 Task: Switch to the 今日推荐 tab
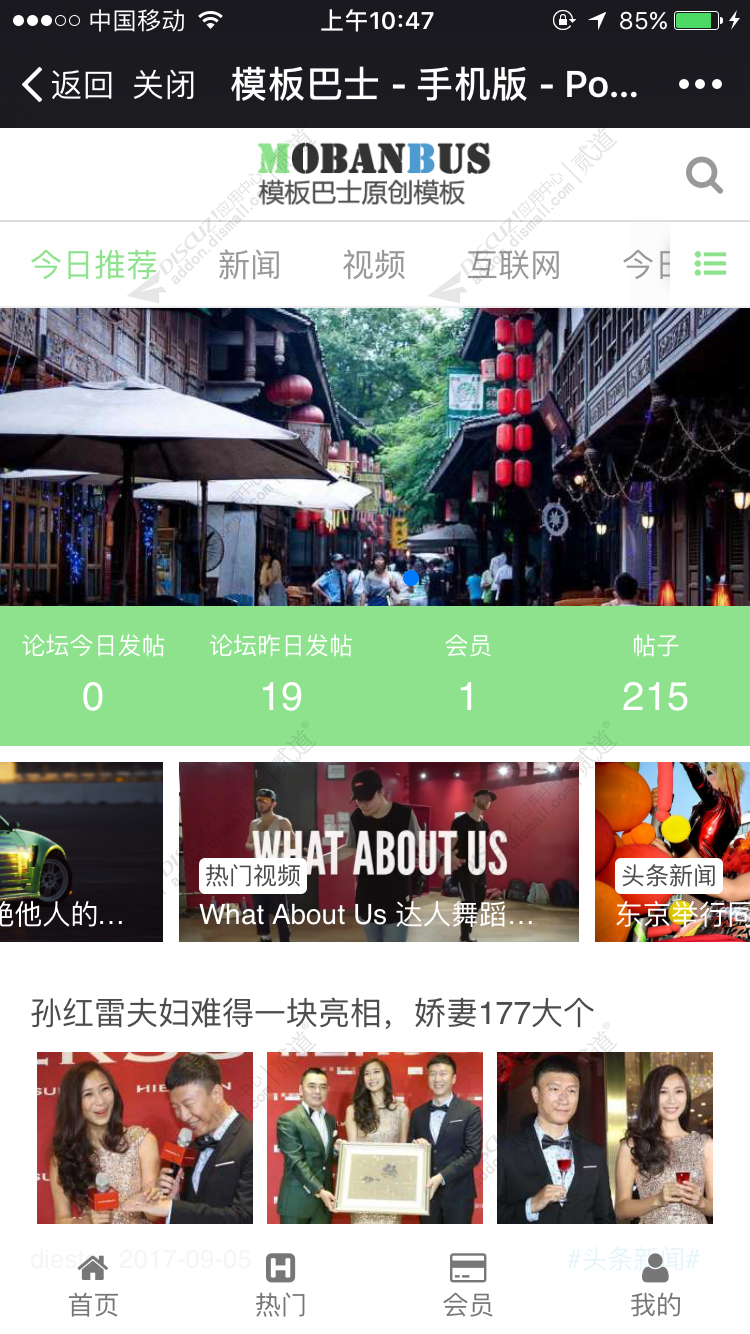click(94, 265)
